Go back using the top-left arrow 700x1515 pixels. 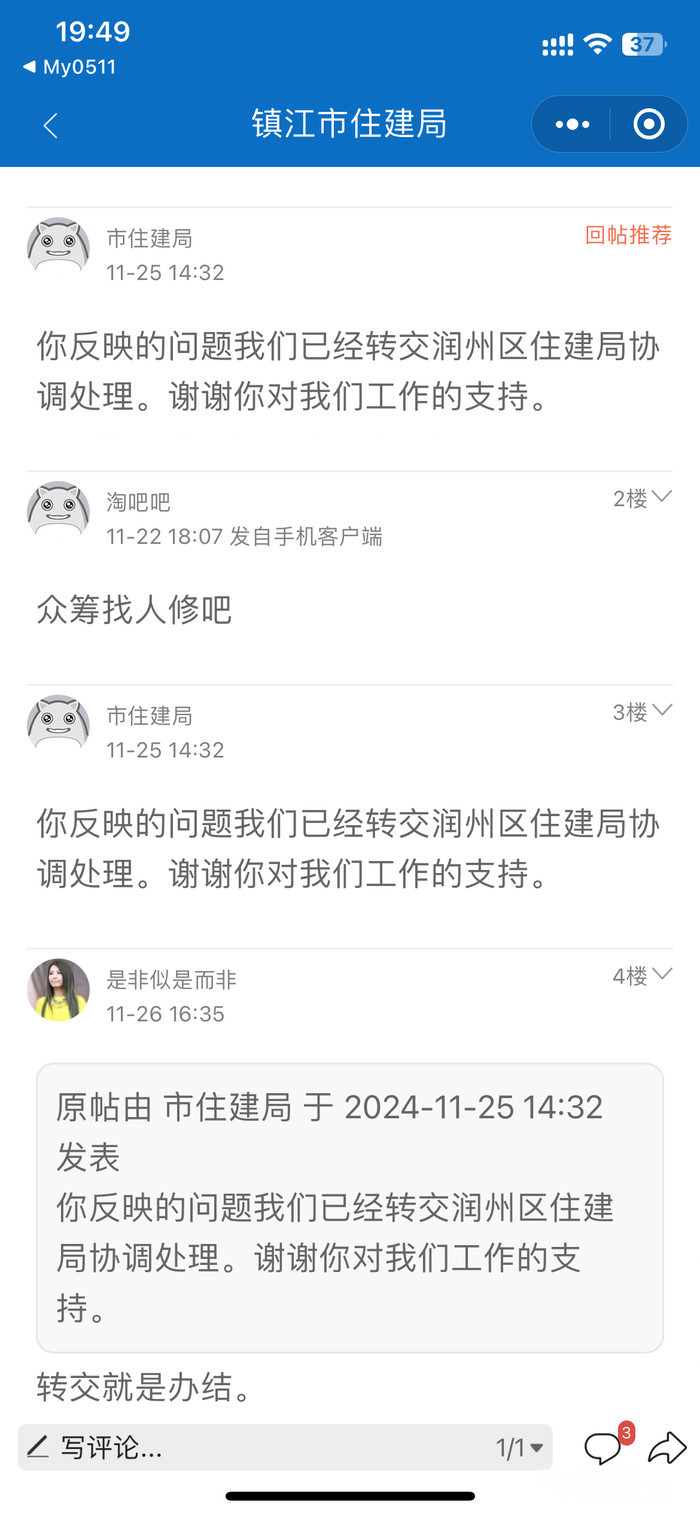[51, 125]
